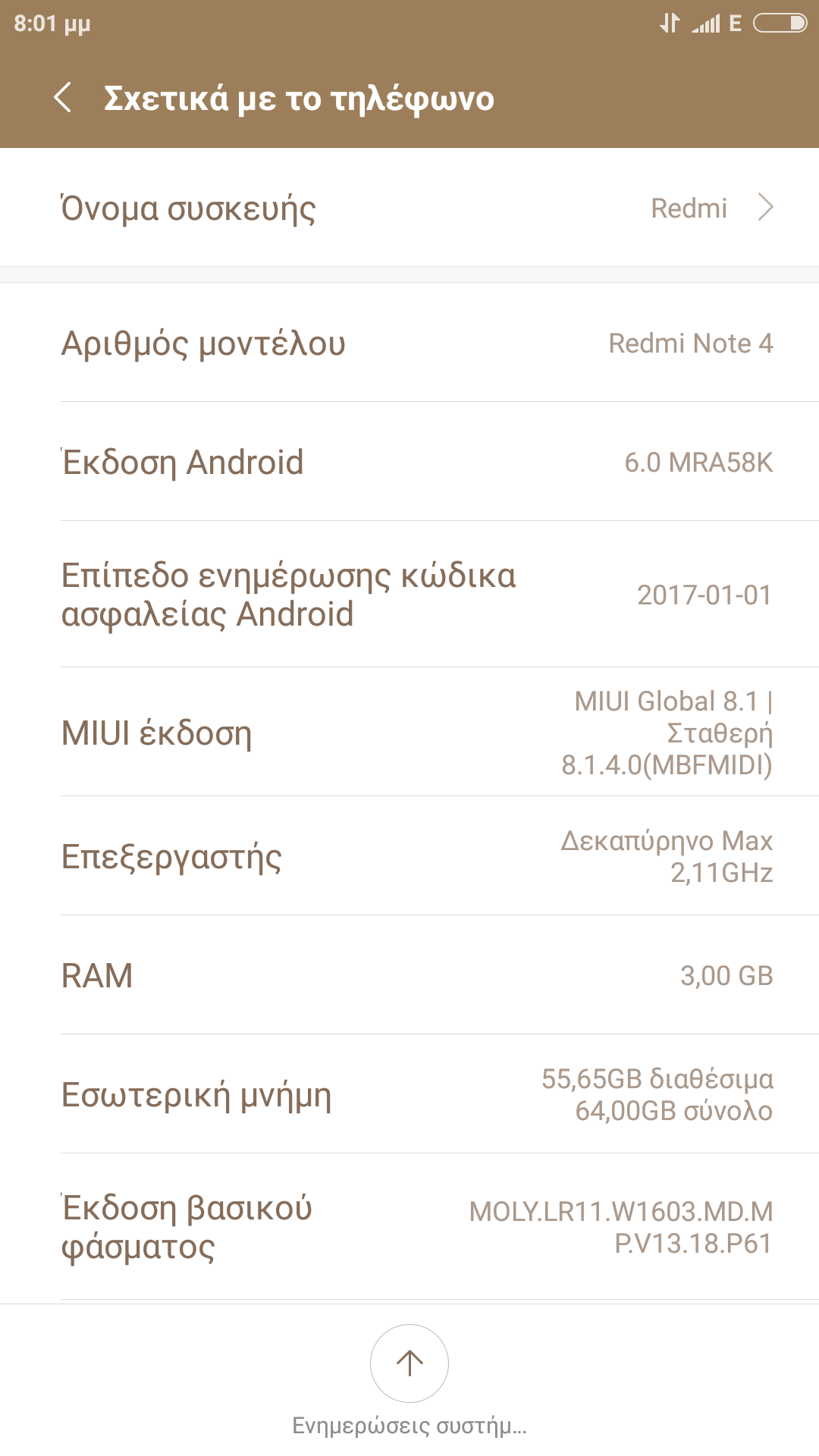Viewport: 819px width, 1456px height.
Task: Tap the Επεξεργαστής row
Action: [409, 856]
